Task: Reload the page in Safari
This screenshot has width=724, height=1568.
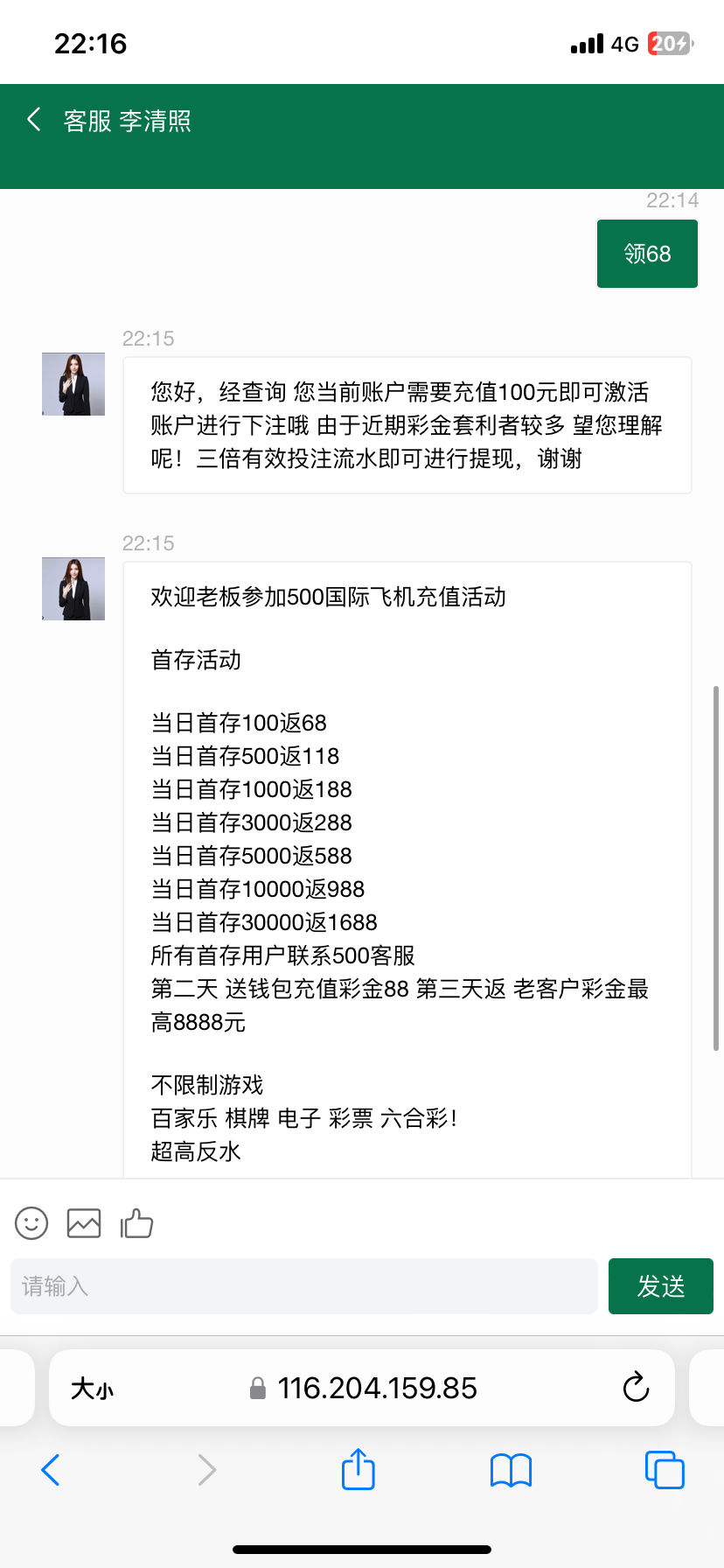Action: point(636,1388)
